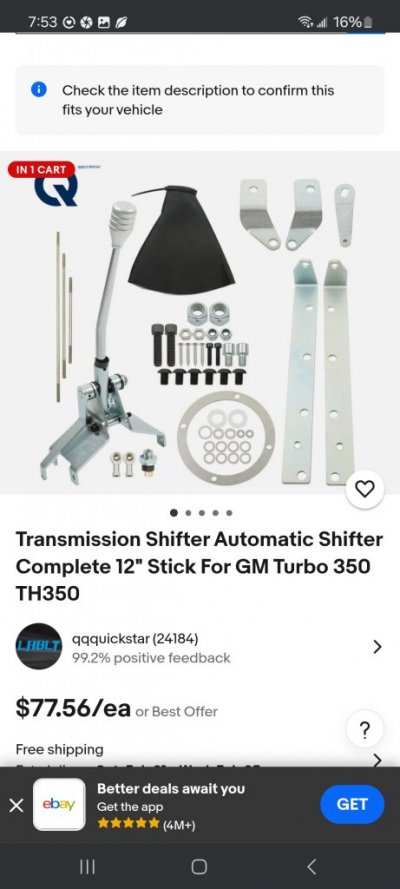
Task: Go back using system navigation
Action: [311, 866]
